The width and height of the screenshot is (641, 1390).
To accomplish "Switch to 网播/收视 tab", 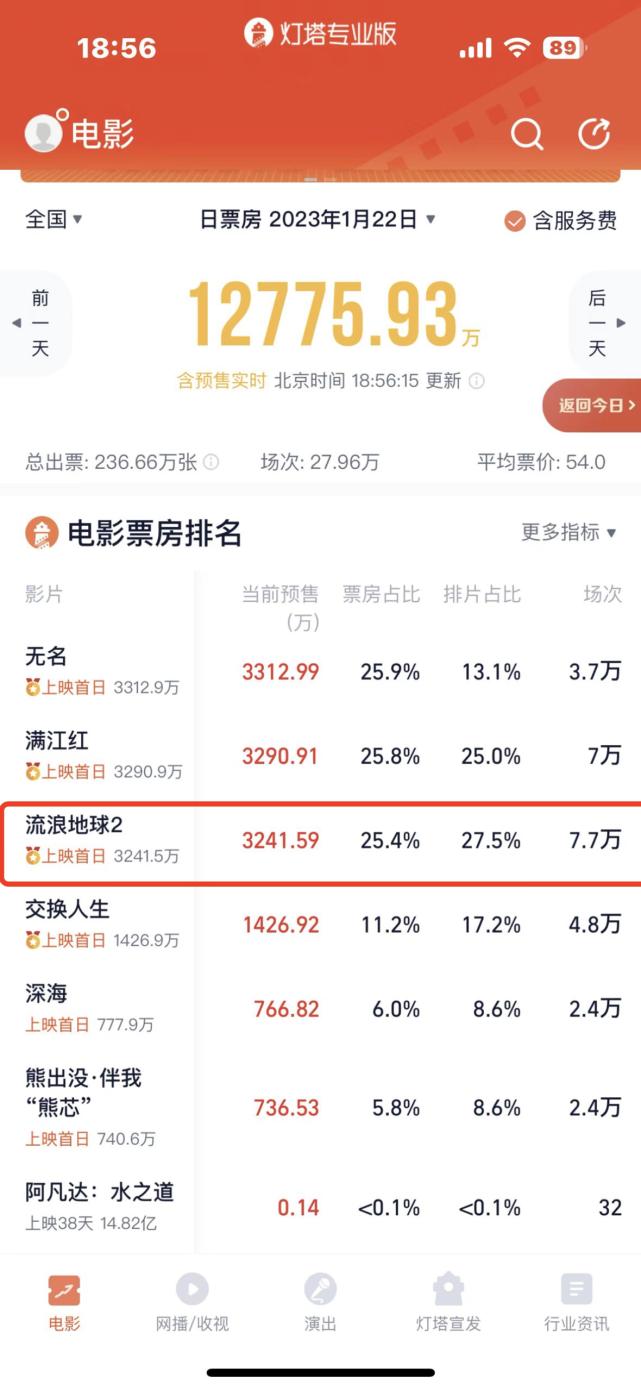I will click(192, 1303).
